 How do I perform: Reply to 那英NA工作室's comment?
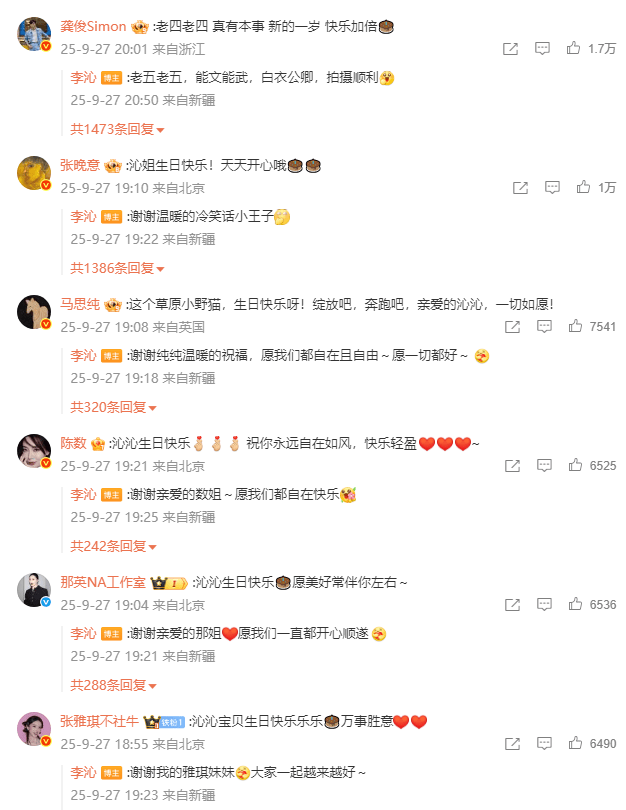click(543, 605)
